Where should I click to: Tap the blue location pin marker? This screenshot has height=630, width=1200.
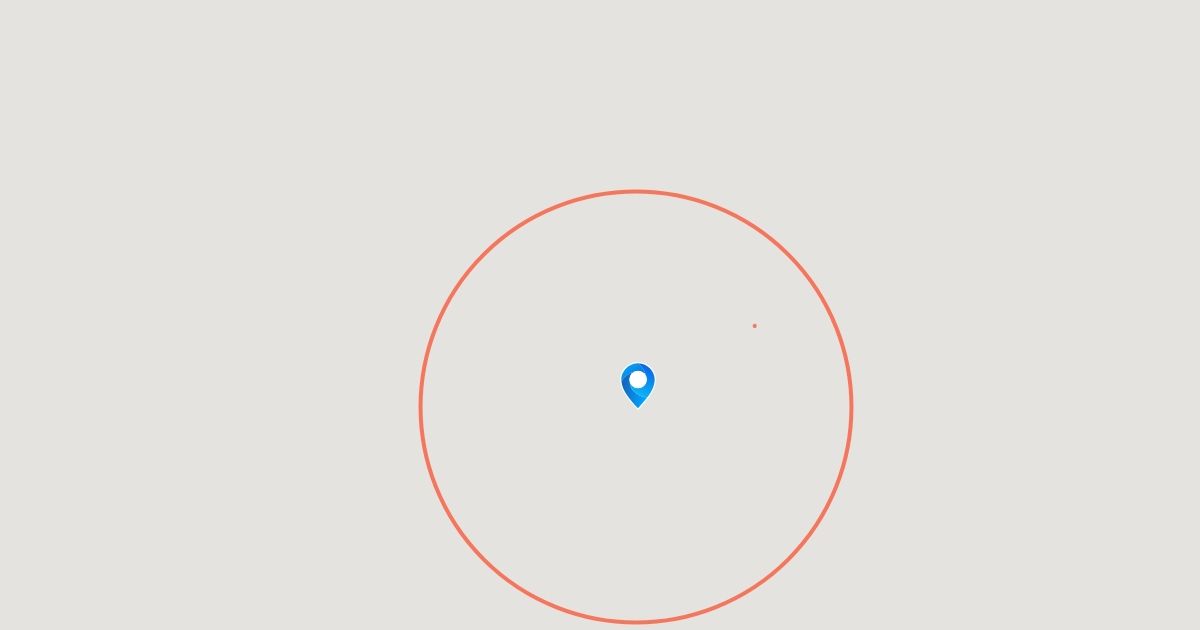tap(637, 383)
